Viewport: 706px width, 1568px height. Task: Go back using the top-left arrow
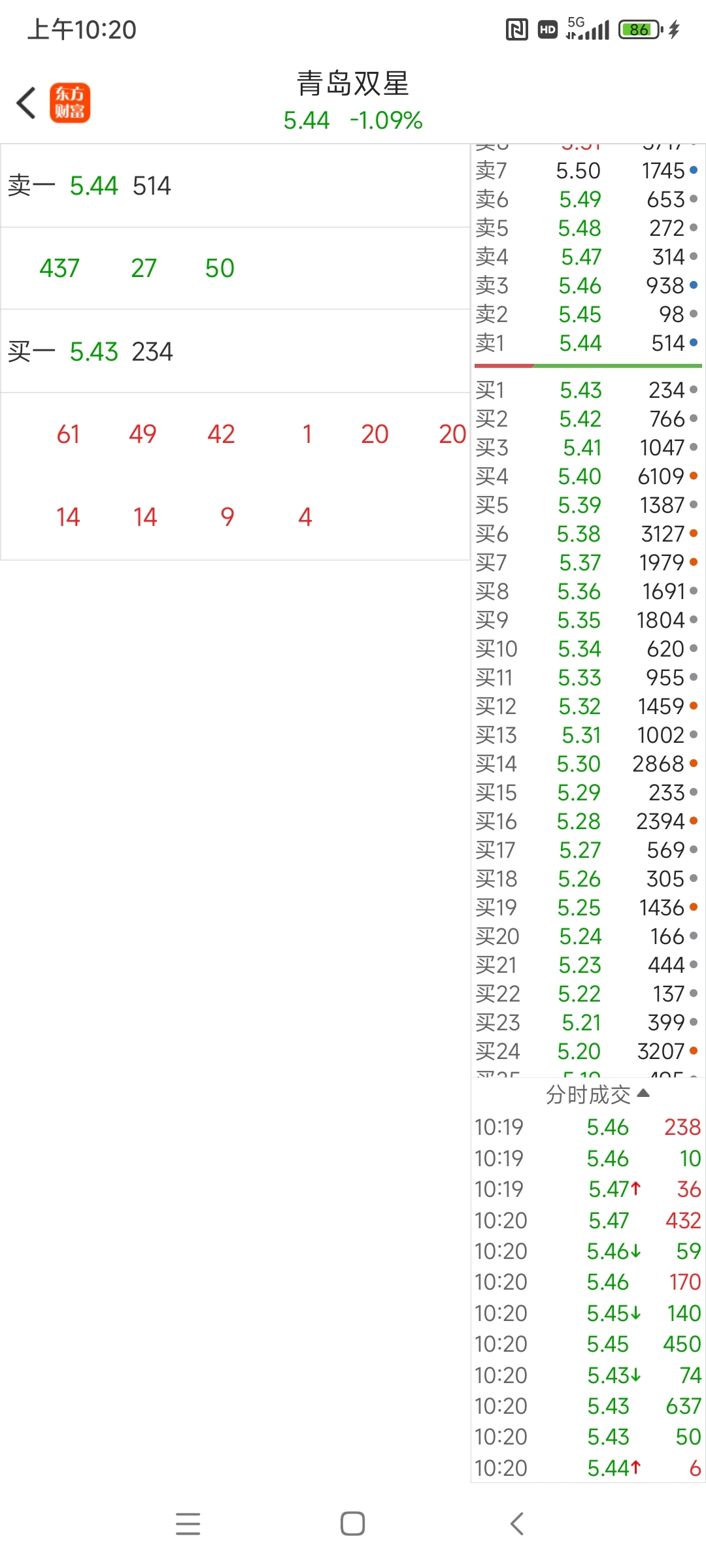click(x=26, y=103)
